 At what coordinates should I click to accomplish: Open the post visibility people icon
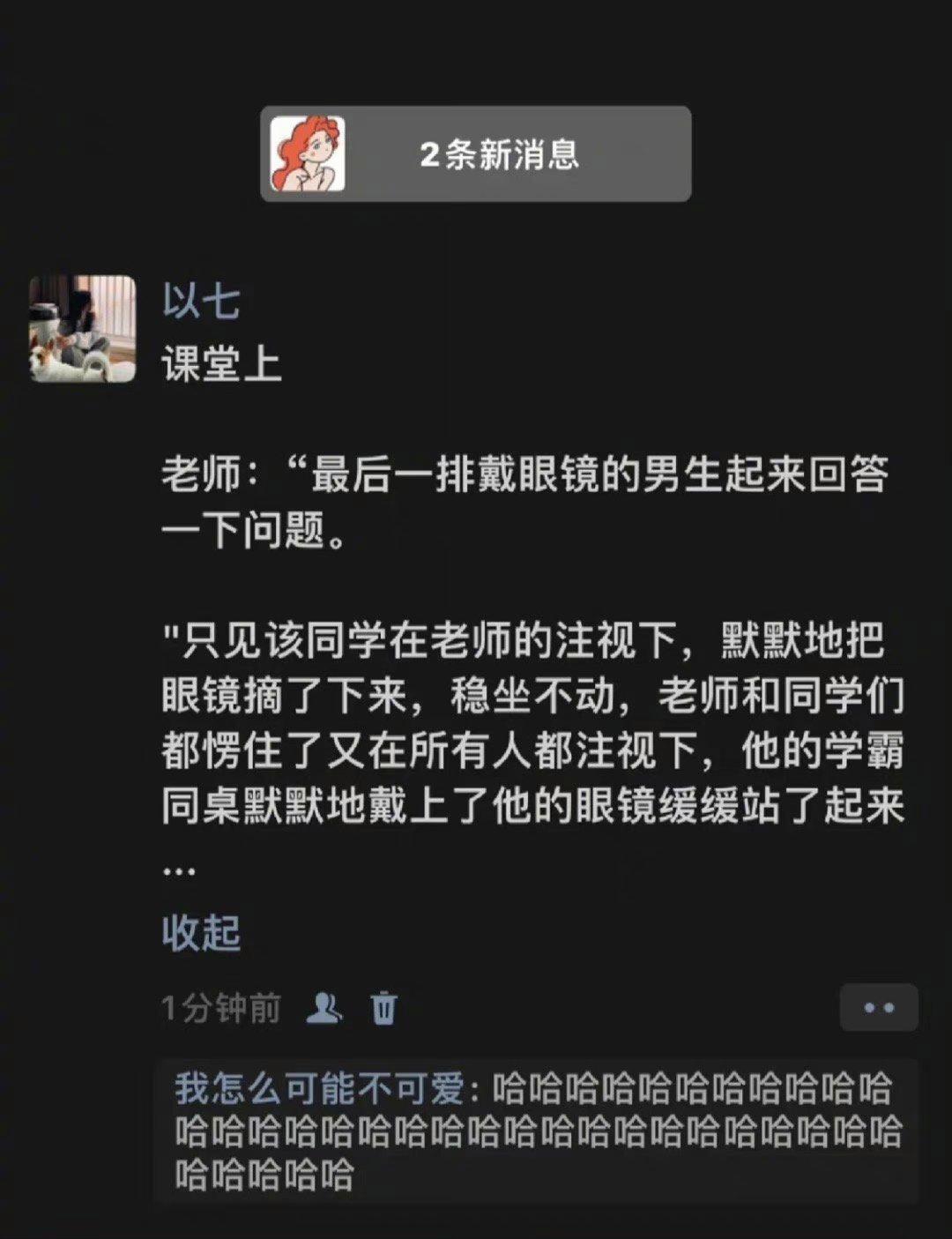click(x=324, y=1007)
